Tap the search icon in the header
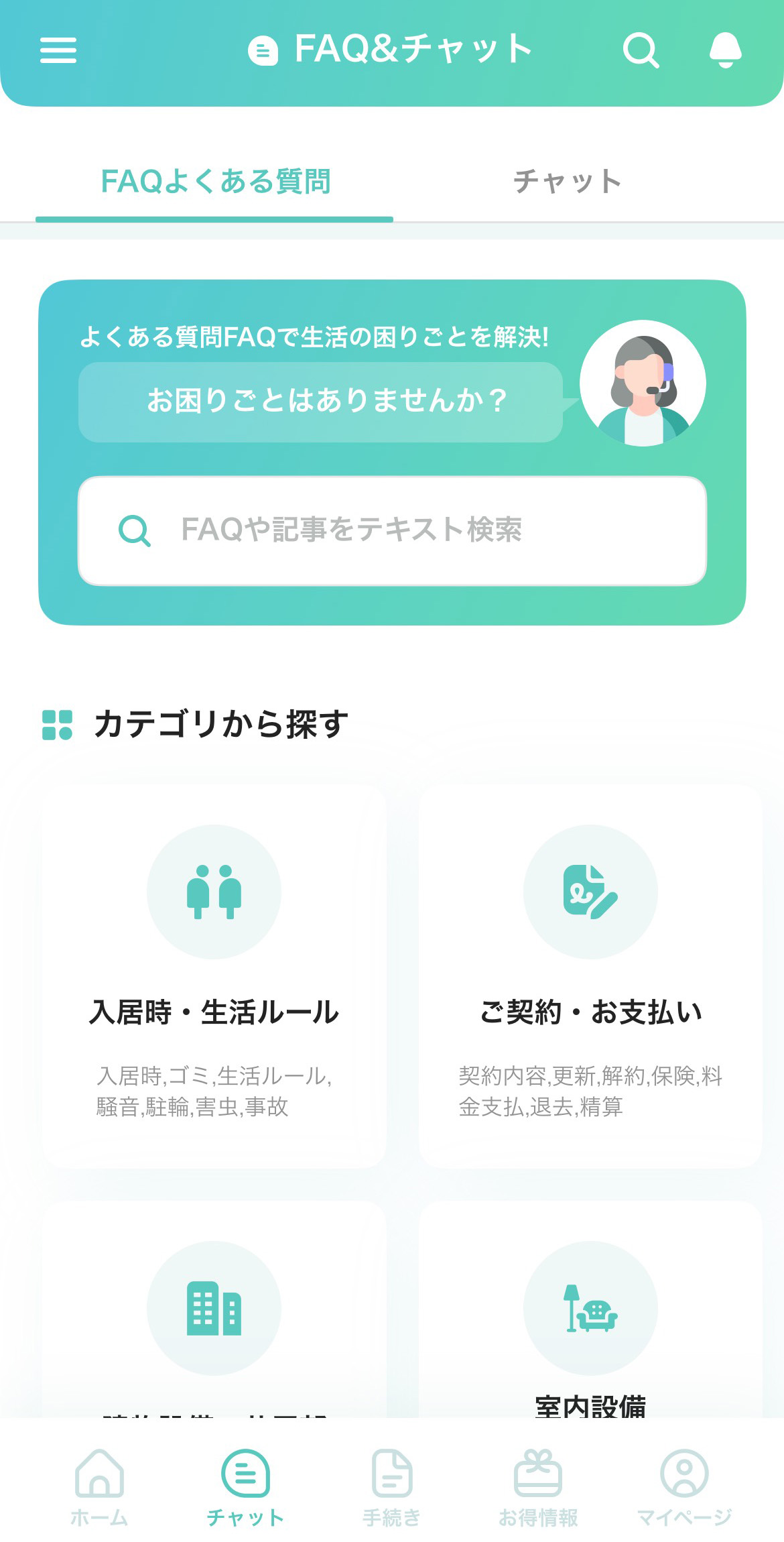784x1542 pixels. [641, 50]
